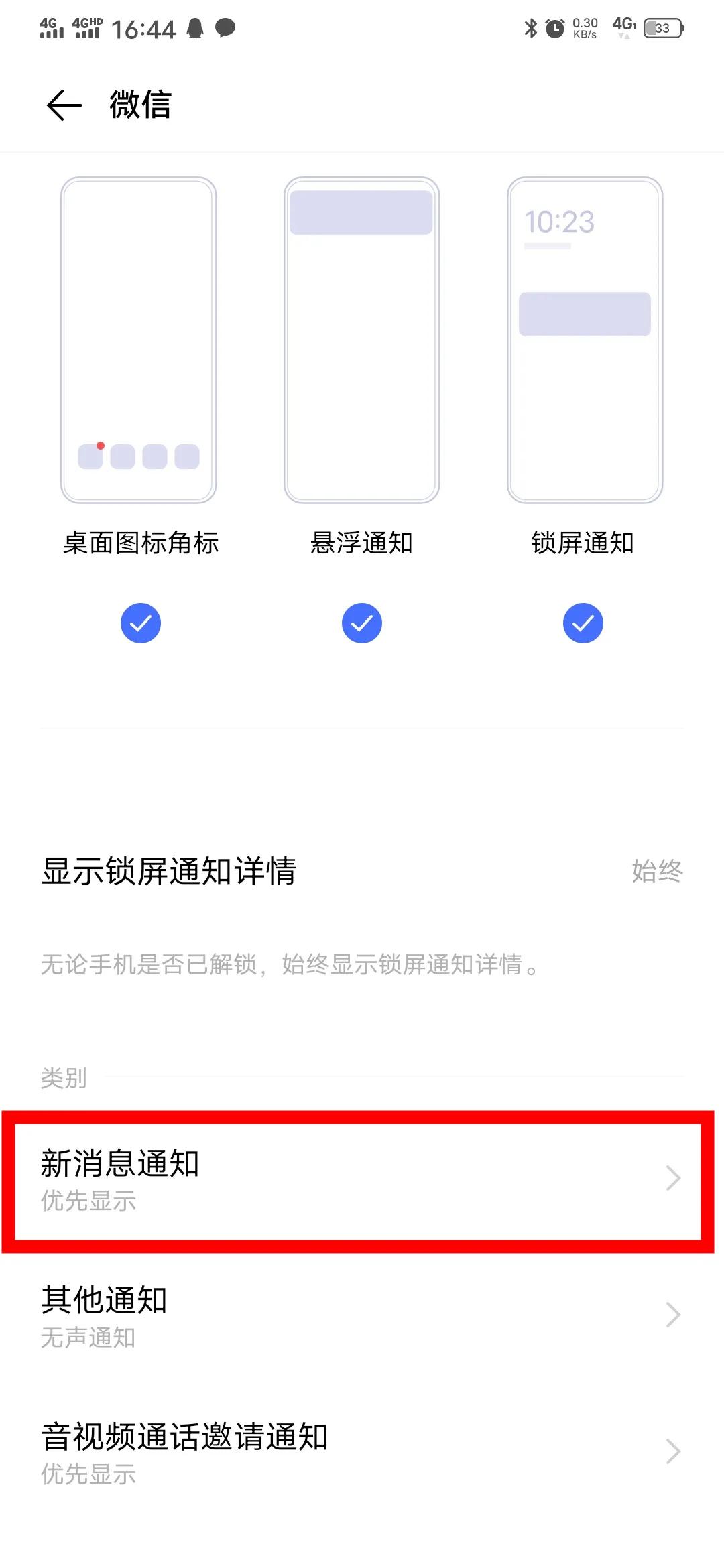Tap the 类别 section header

62,1077
